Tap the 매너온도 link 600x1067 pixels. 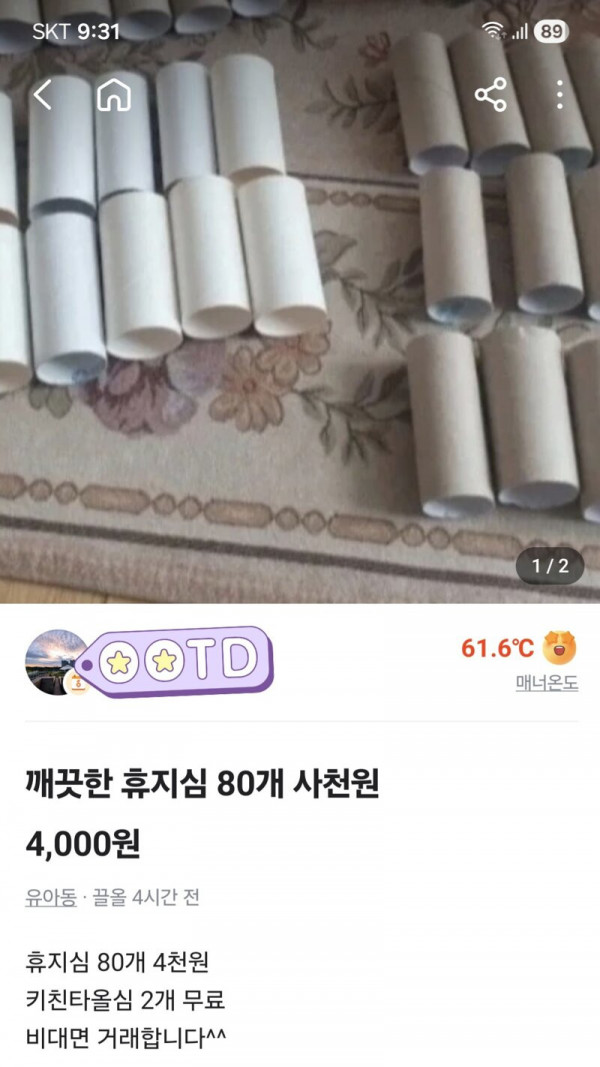pyautogui.click(x=546, y=684)
